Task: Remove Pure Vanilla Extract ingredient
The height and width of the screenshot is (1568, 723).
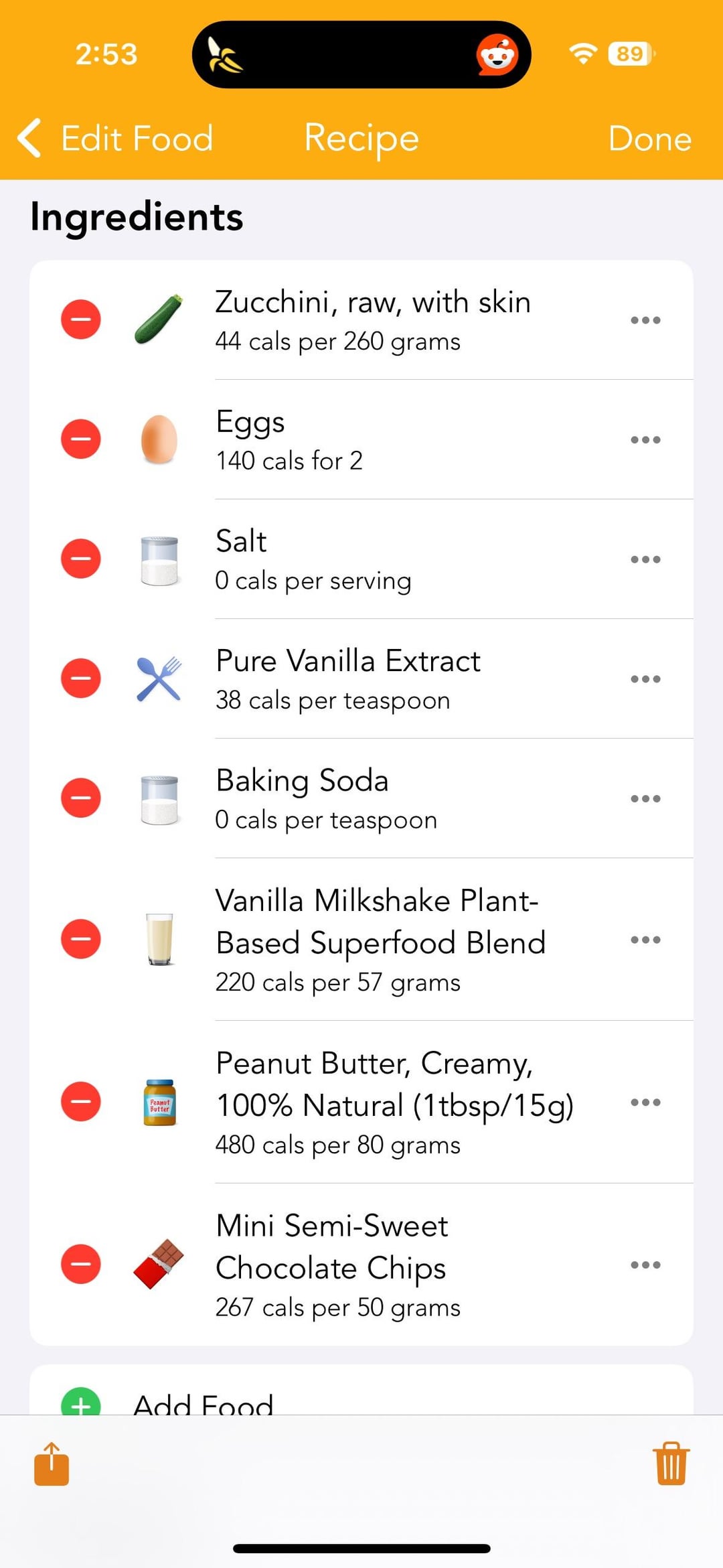Action: [81, 679]
